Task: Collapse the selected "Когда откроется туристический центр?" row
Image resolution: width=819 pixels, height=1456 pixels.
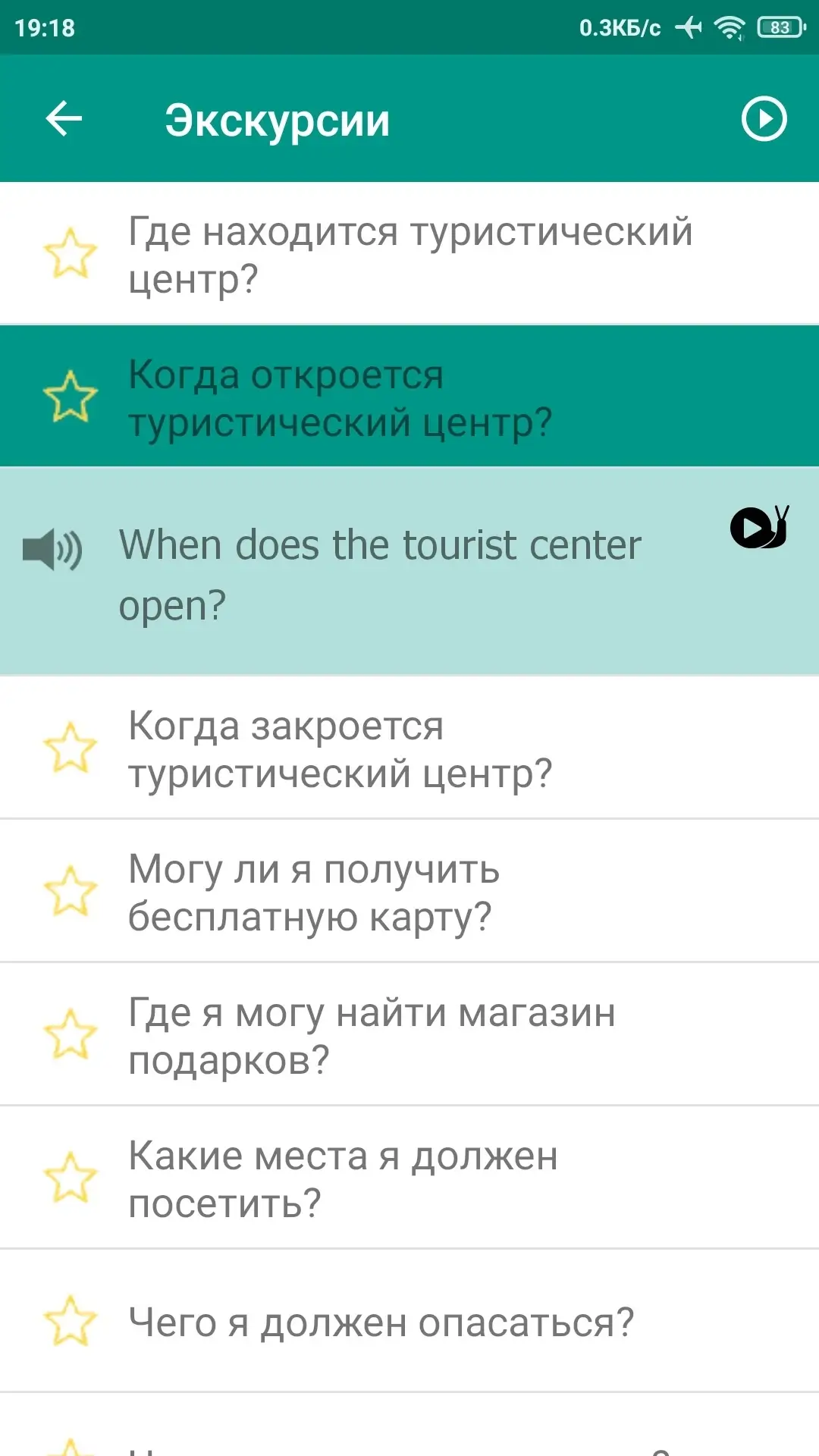Action: [409, 396]
